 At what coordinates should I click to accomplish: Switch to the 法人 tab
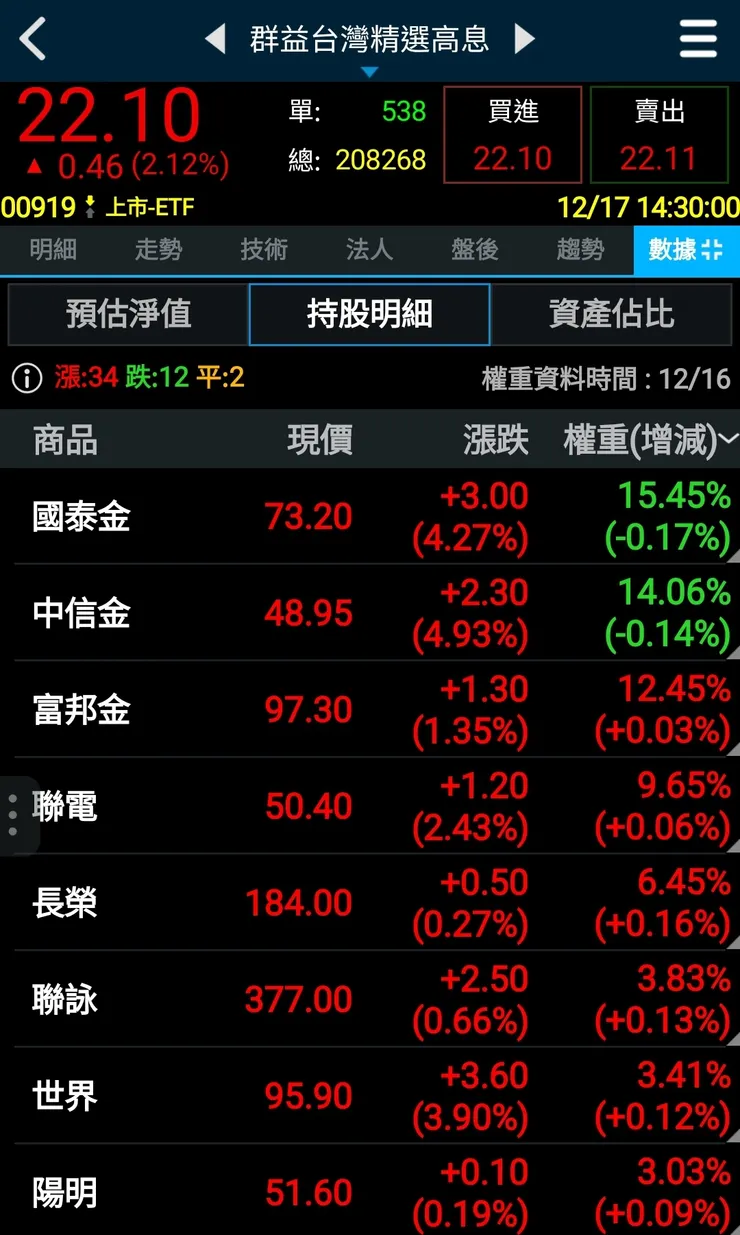click(x=368, y=251)
